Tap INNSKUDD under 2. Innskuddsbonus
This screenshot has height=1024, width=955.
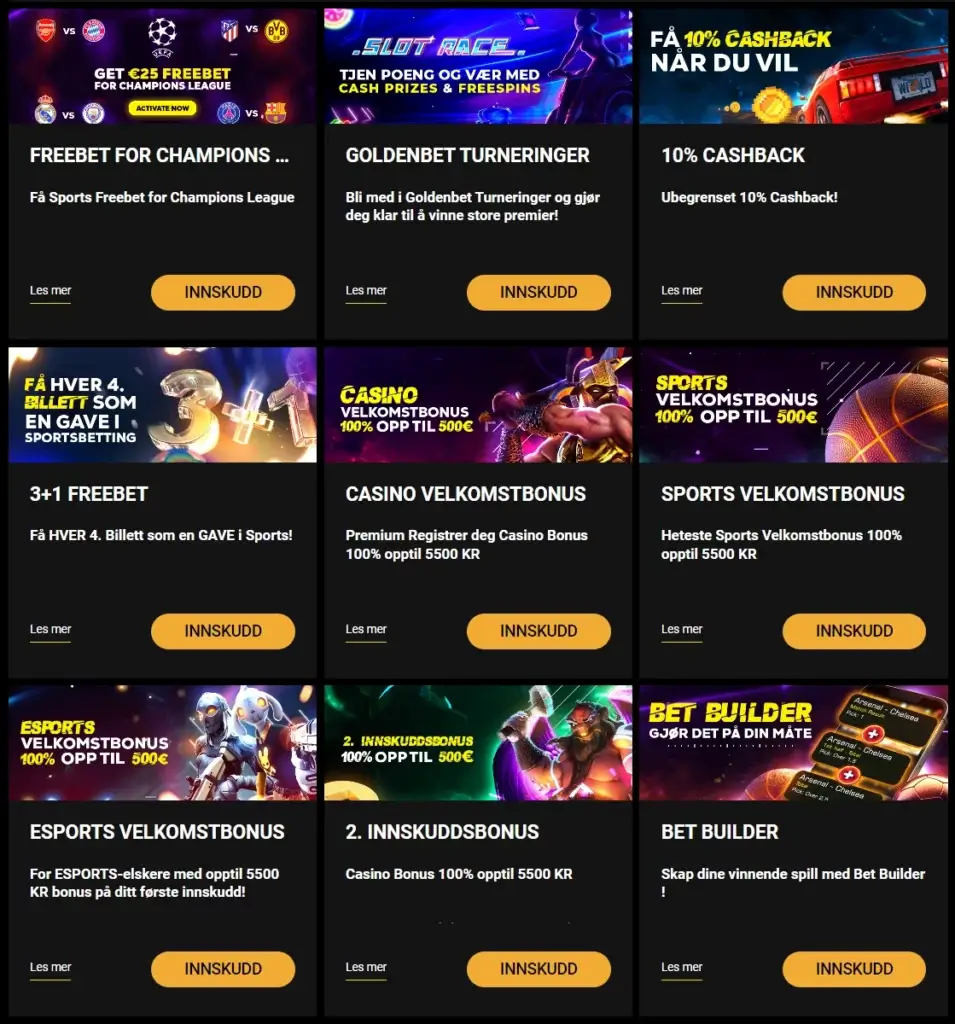pos(538,969)
